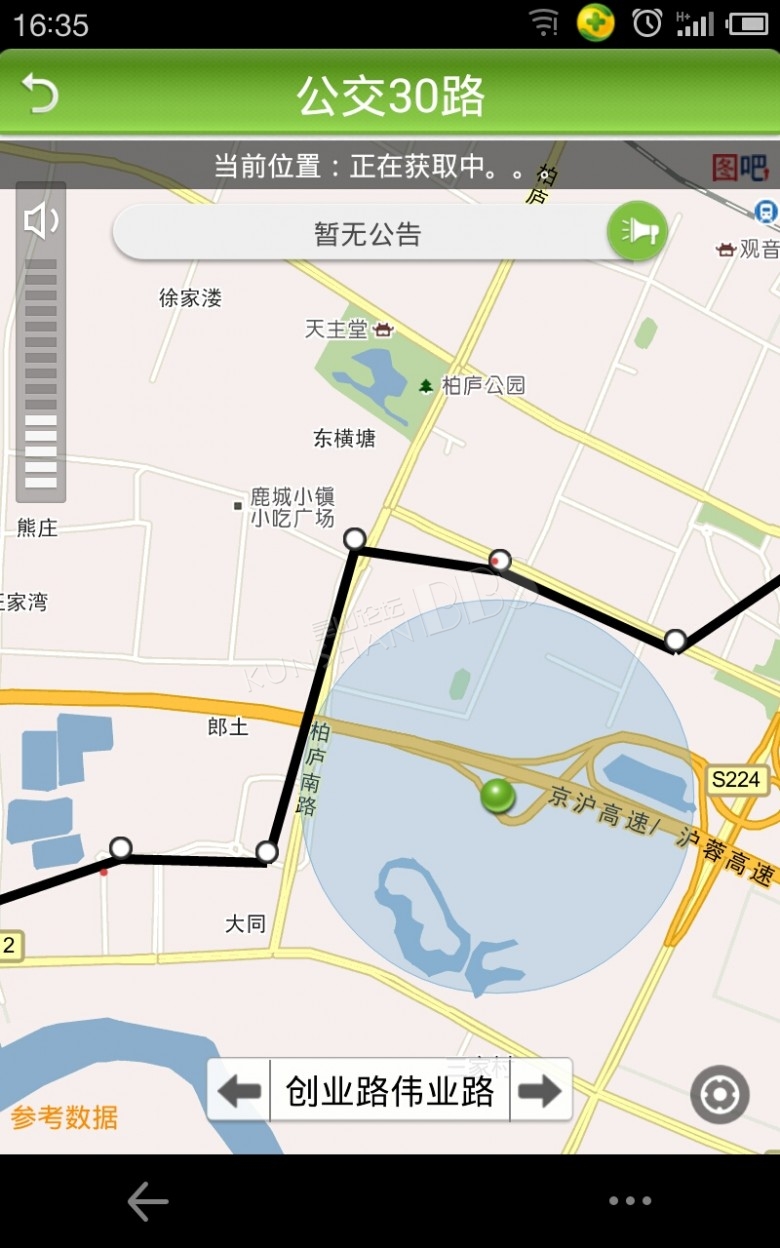Go back using the top-left arrow

(x=41, y=94)
